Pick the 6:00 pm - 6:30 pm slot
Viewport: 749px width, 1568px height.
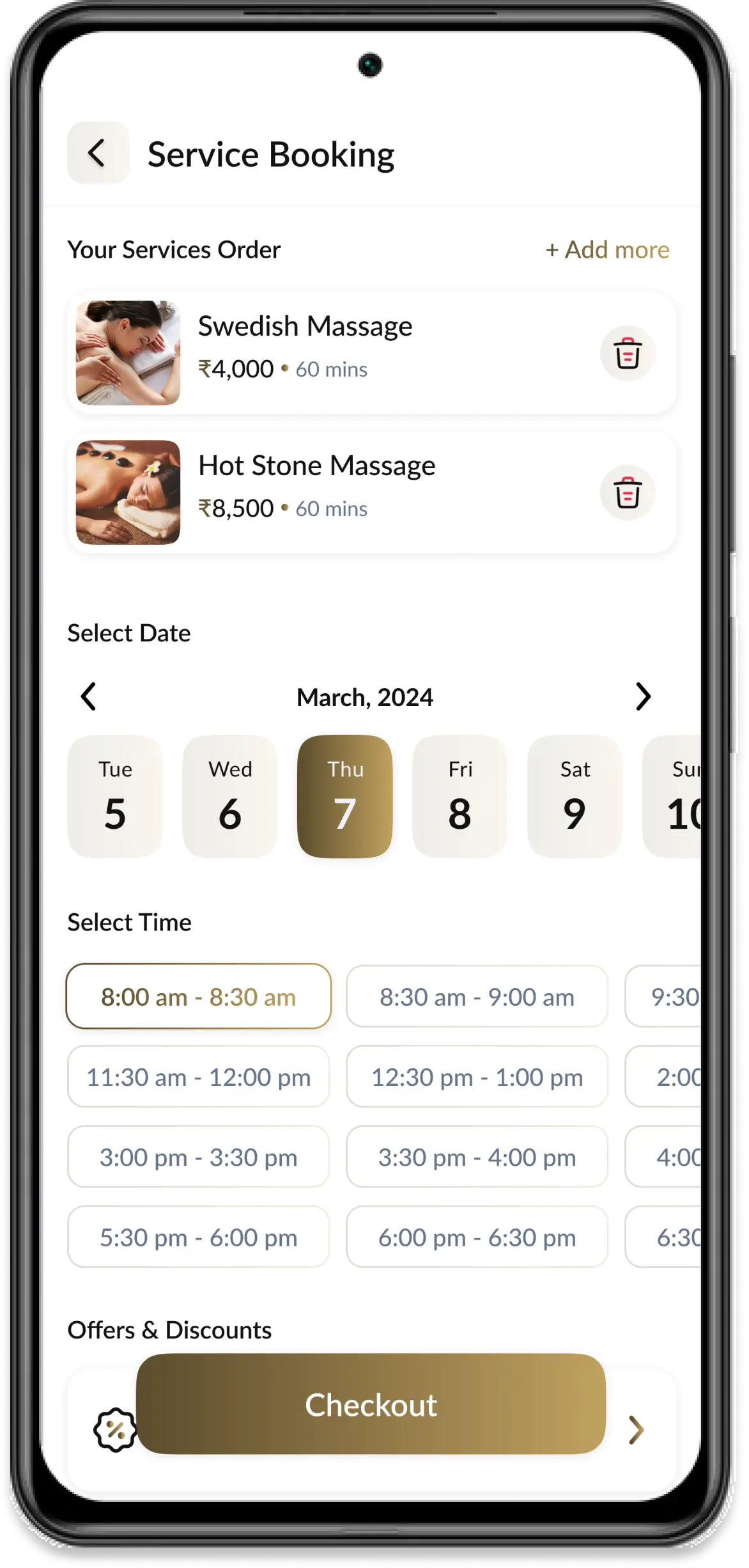pos(477,1237)
